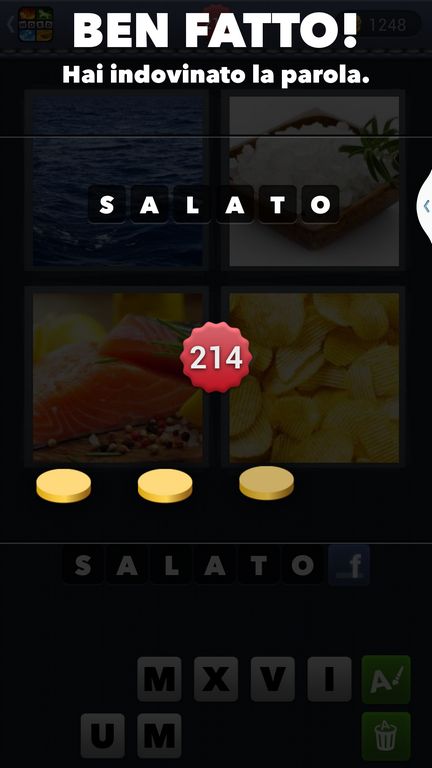Enlarge the dark sea water picture
This screenshot has width=432, height=768.
point(118,181)
